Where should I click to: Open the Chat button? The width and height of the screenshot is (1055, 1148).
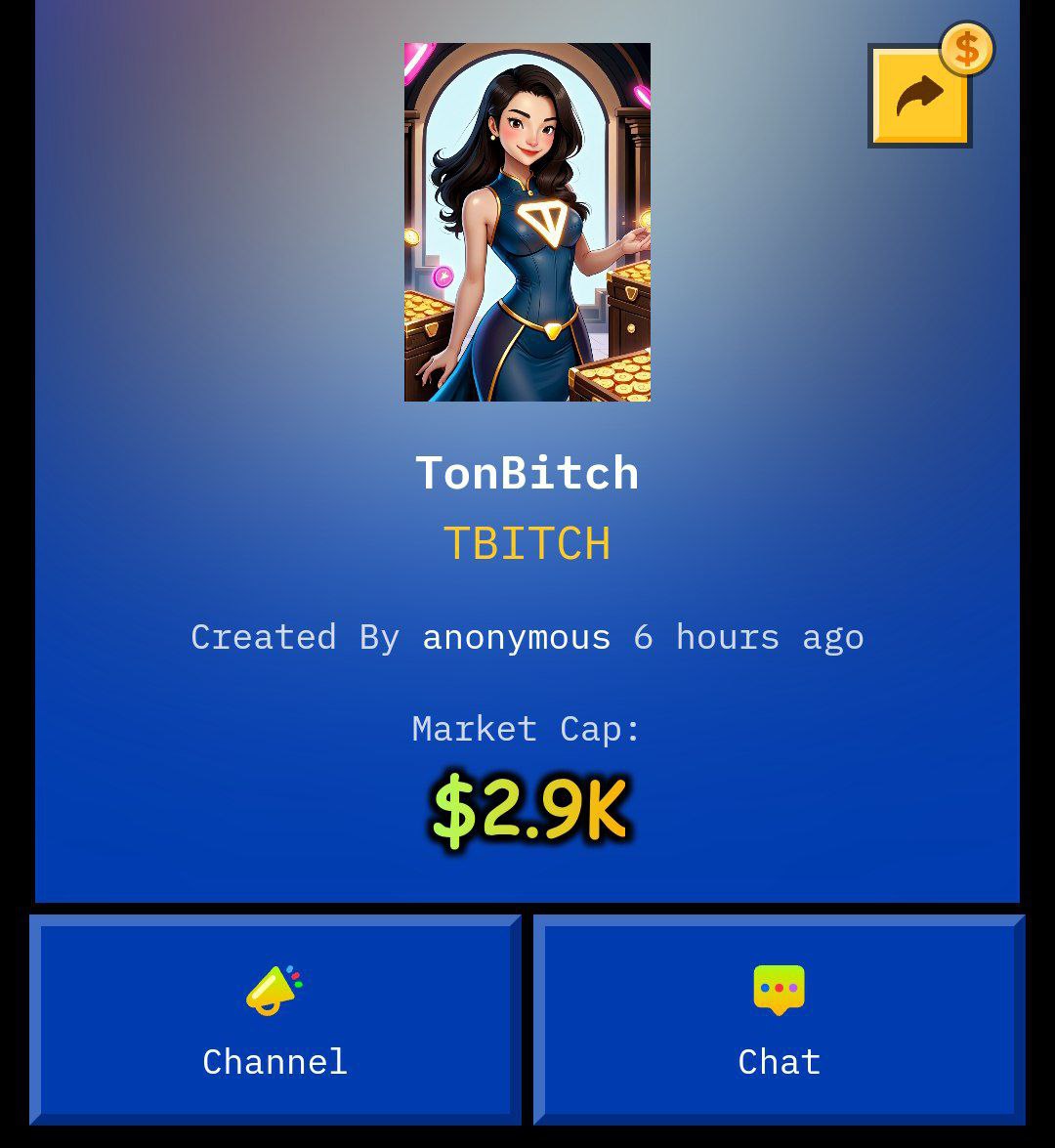(779, 1020)
